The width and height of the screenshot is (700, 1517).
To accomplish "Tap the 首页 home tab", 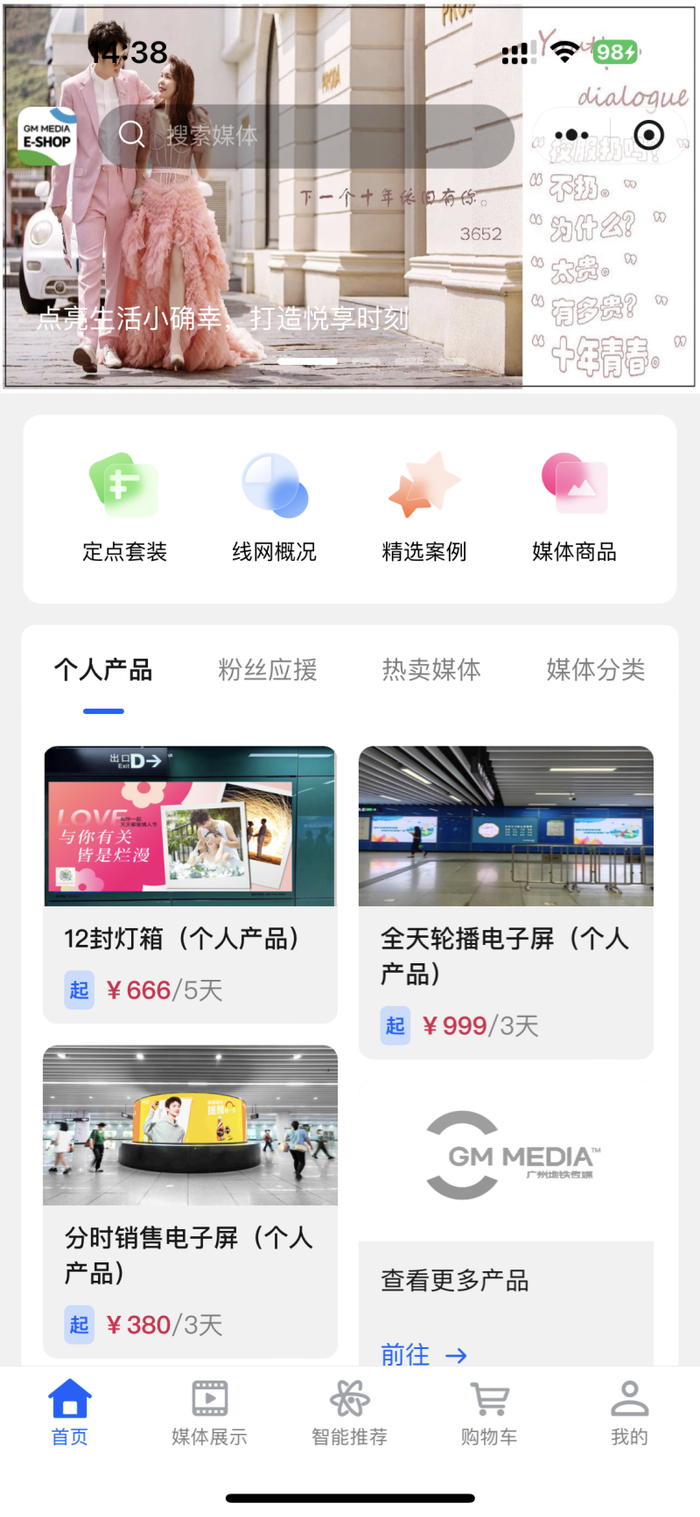I will coord(70,1412).
